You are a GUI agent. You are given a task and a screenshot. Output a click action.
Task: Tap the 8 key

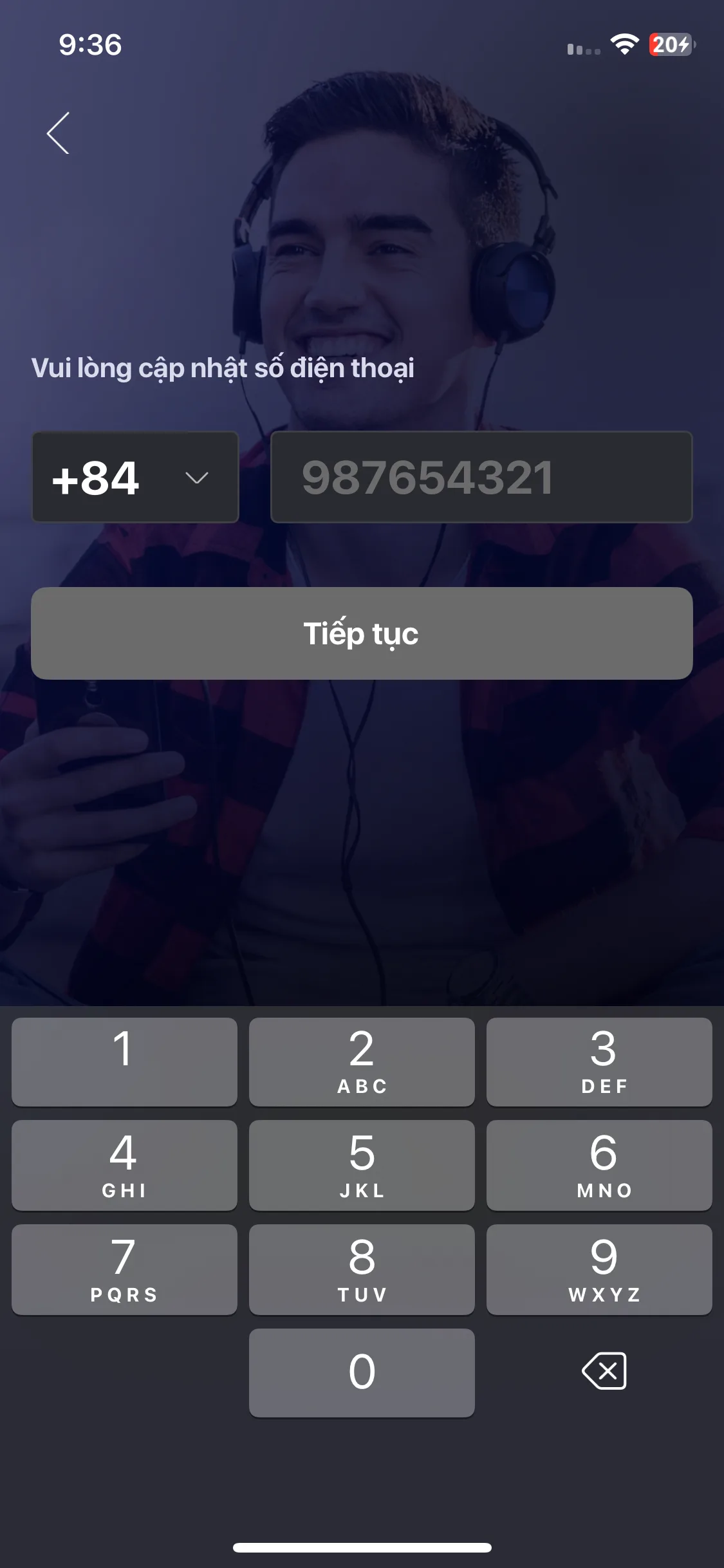point(362,1270)
